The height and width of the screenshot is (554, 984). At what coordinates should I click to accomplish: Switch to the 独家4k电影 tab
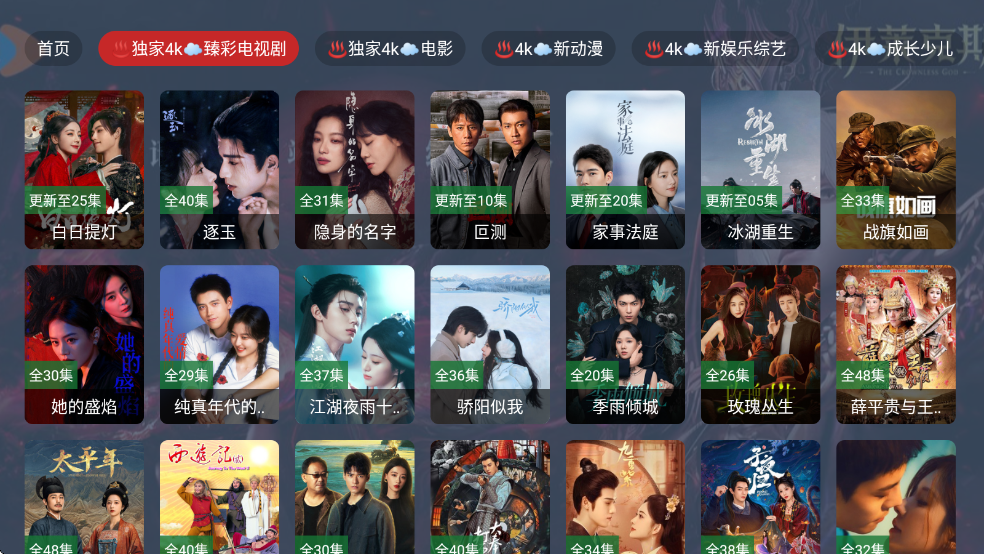coord(390,48)
